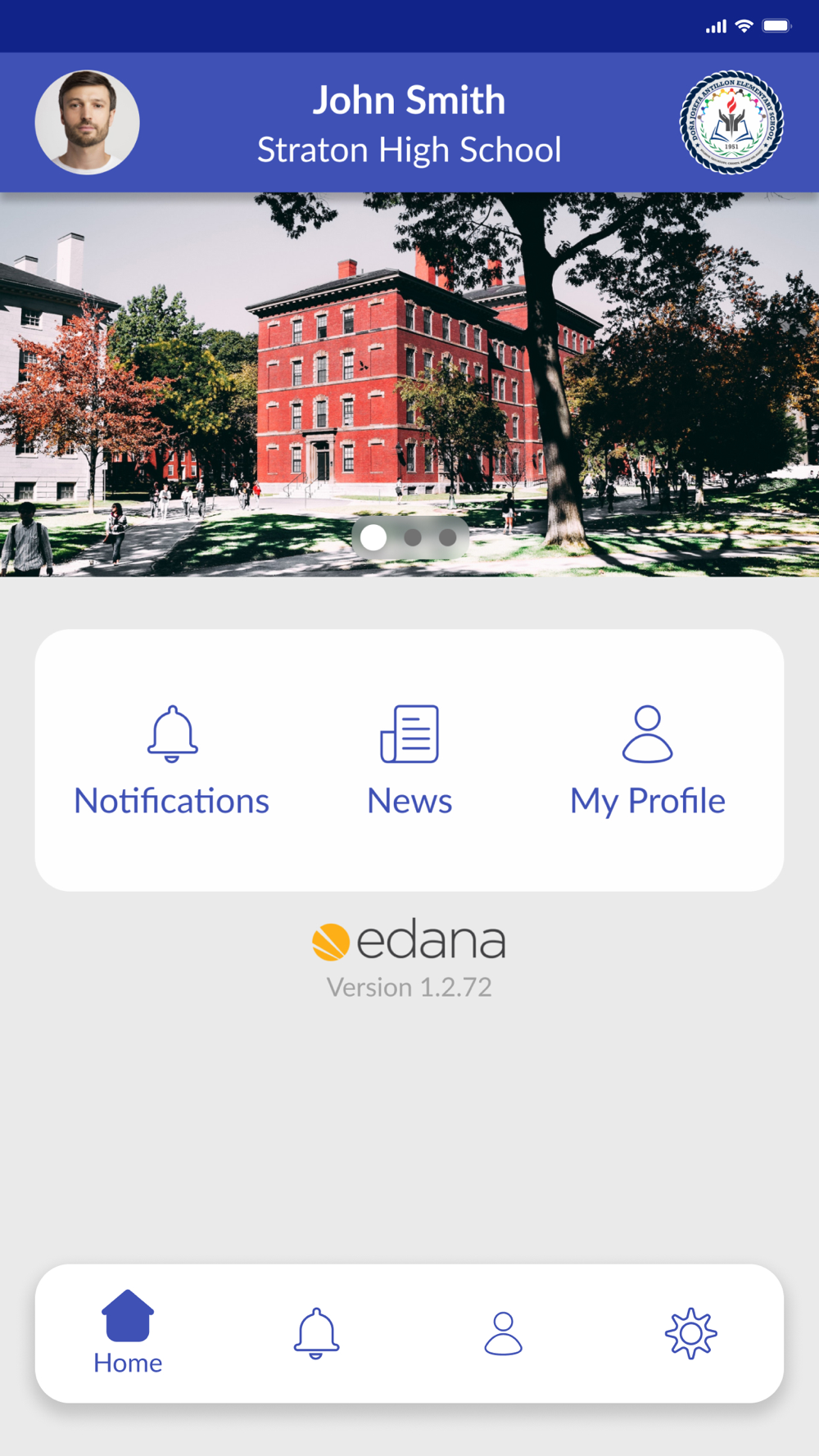Open John Smith's profile photo
The width and height of the screenshot is (819, 1456).
(x=87, y=122)
